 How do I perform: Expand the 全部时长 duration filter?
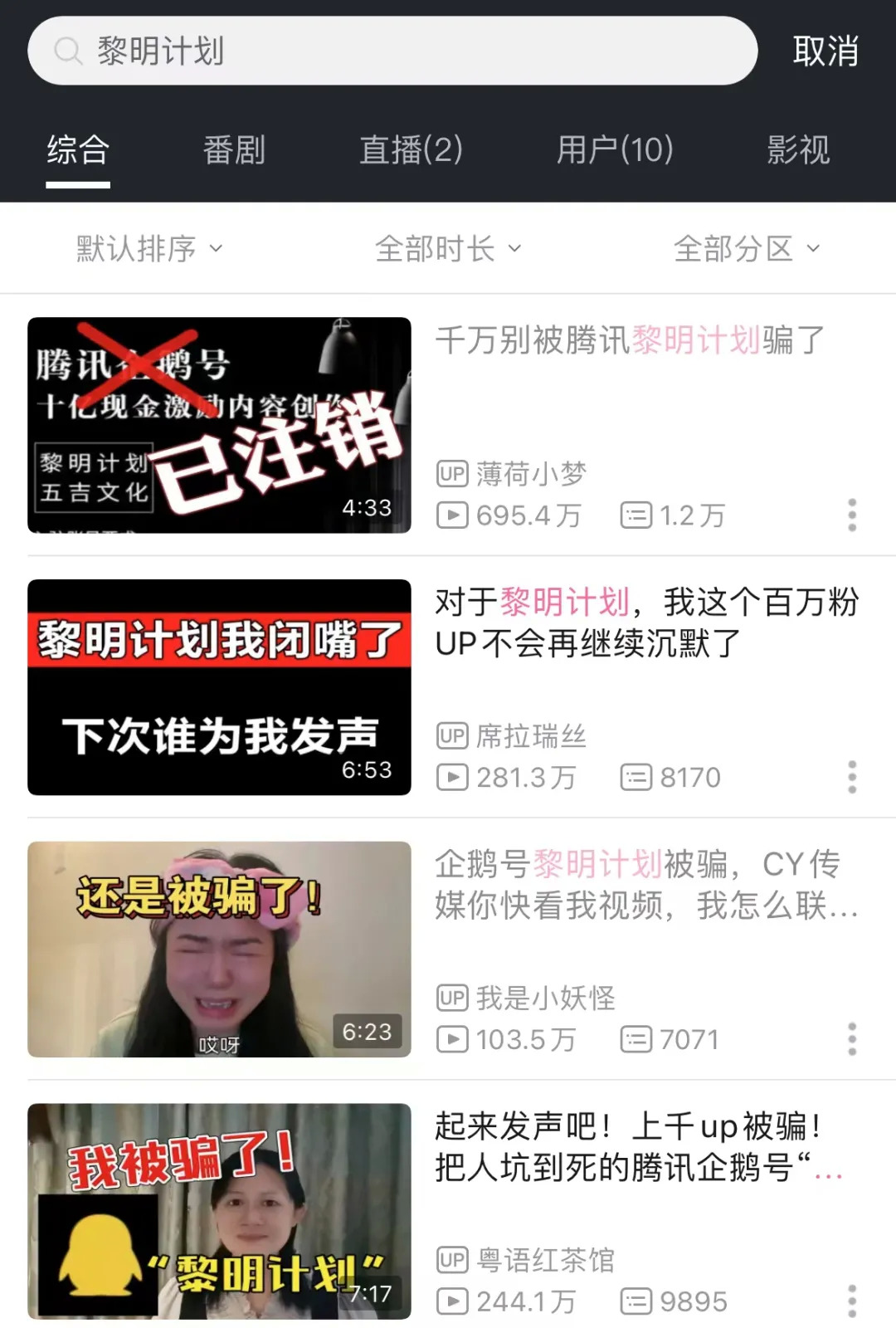448,248
